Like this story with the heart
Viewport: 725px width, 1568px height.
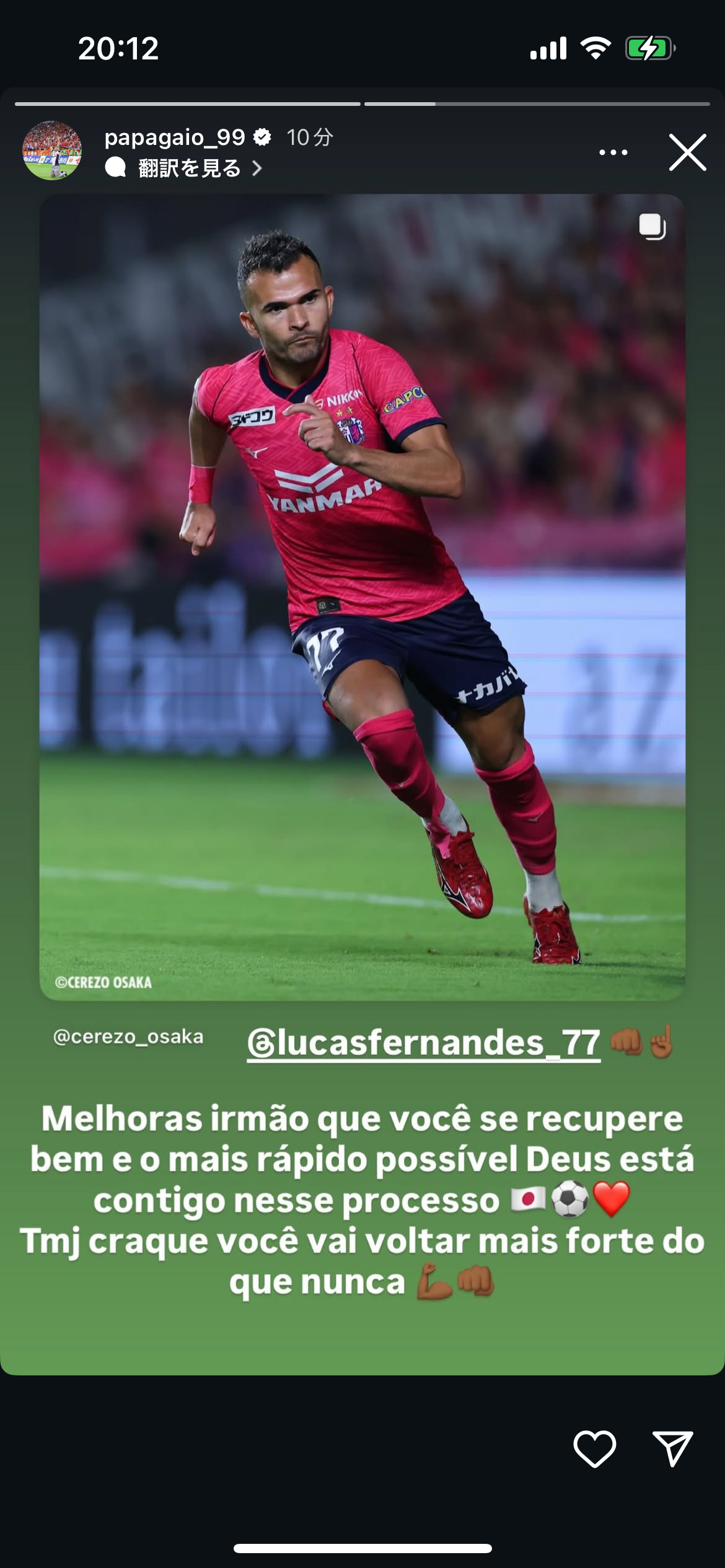[594, 1448]
